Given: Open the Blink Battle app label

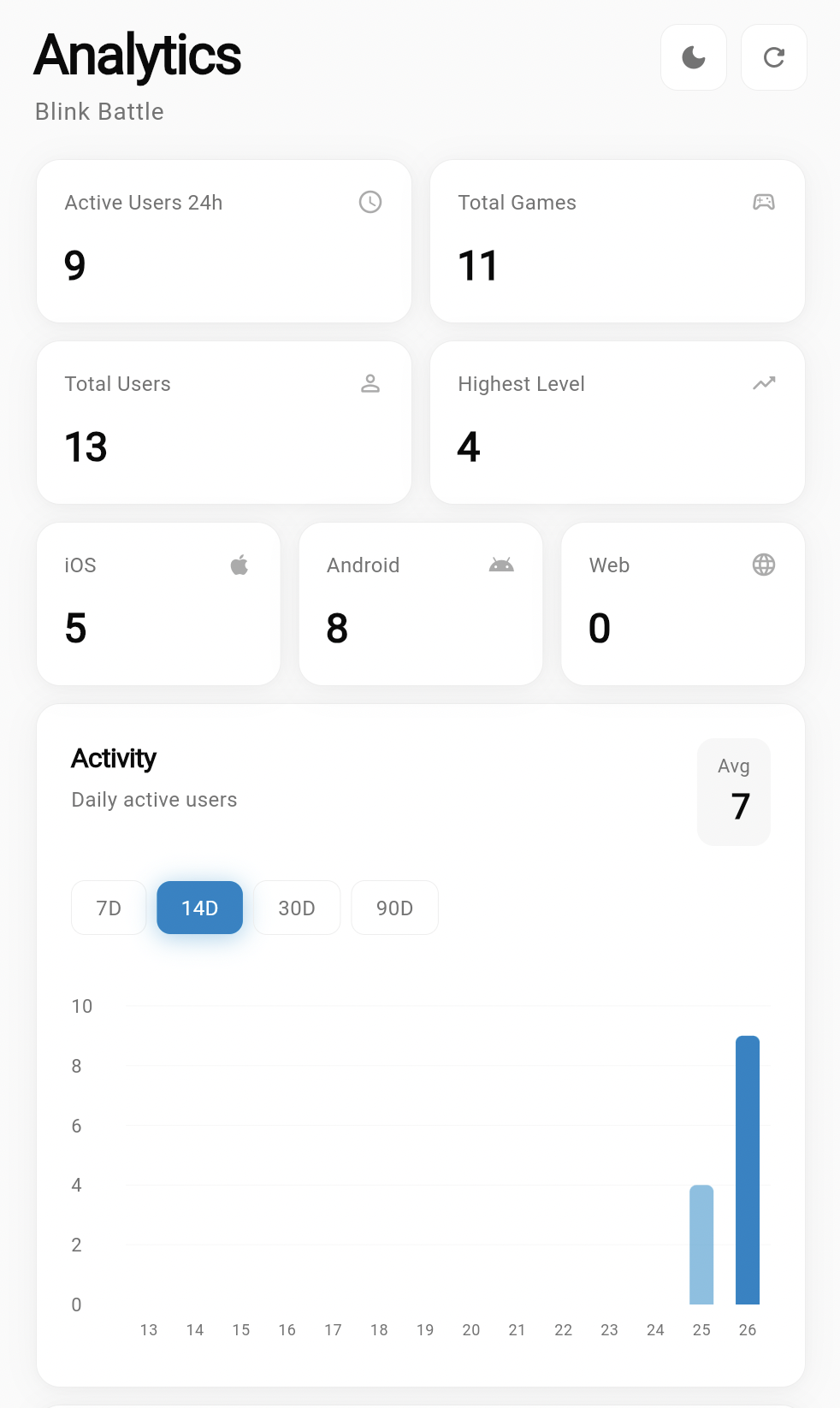Looking at the screenshot, I should [98, 111].
